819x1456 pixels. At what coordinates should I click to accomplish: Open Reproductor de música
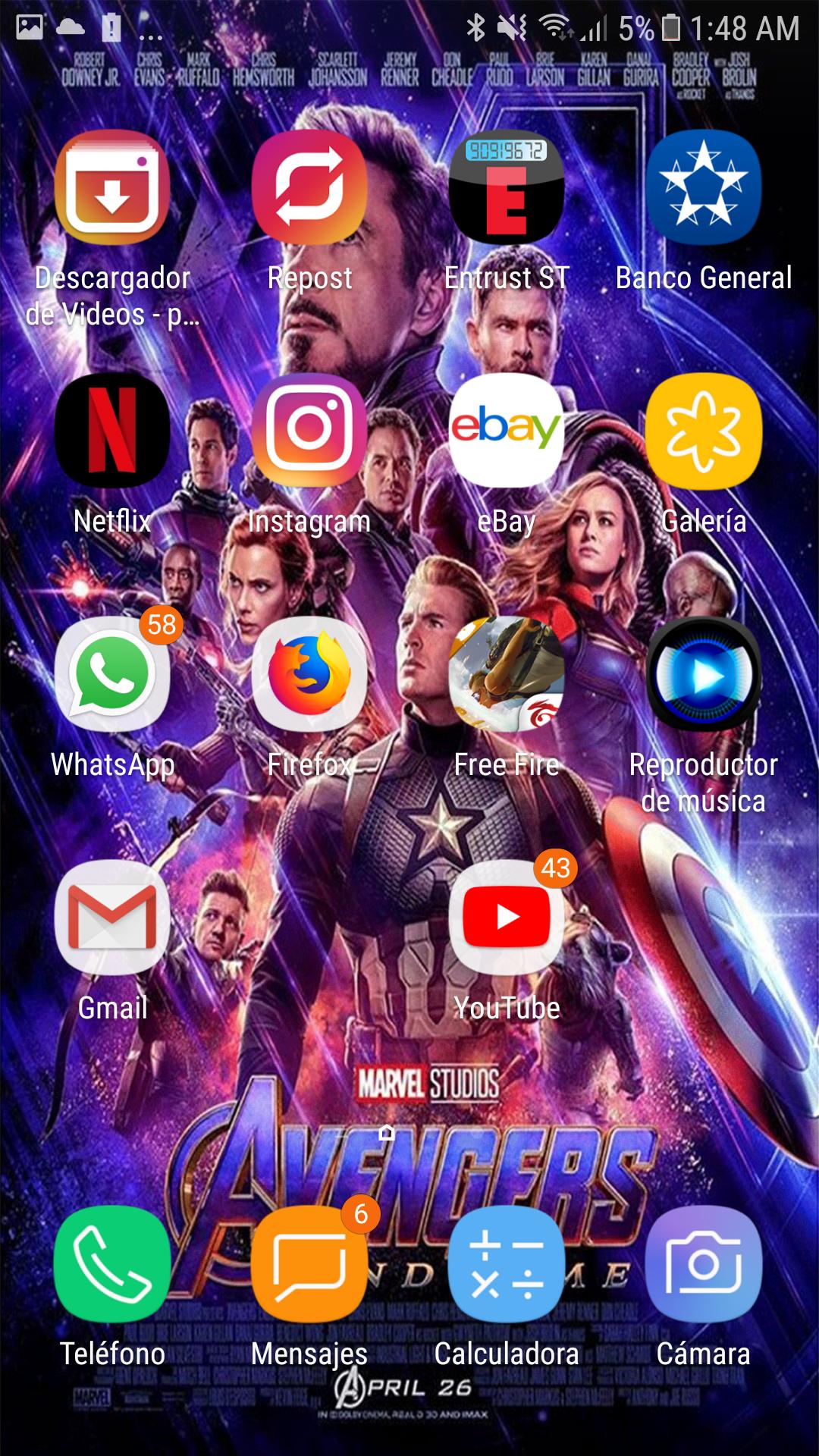pyautogui.click(x=704, y=674)
